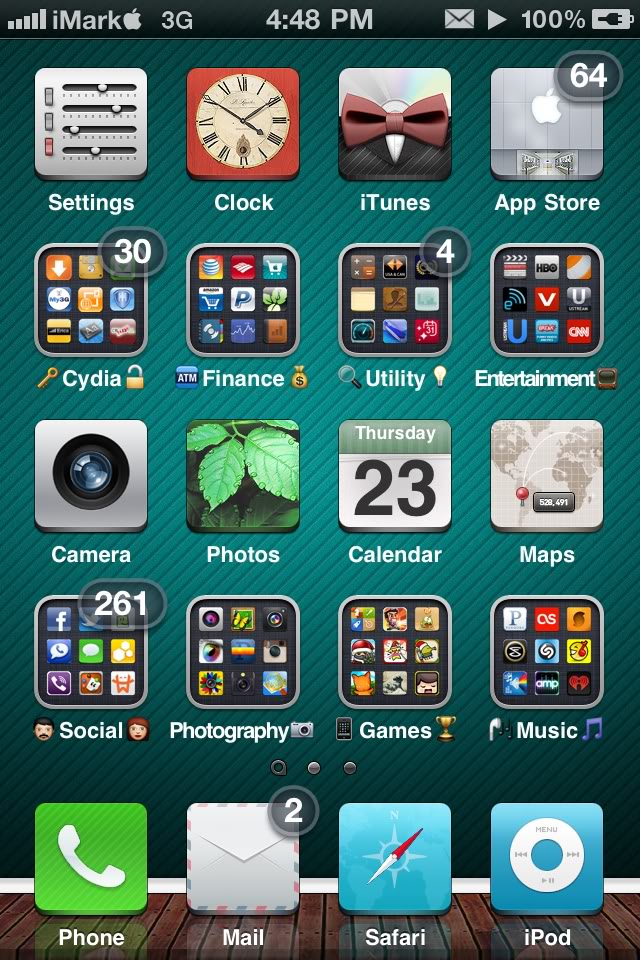Launch the Clock app
640x960 pixels.
[243, 124]
